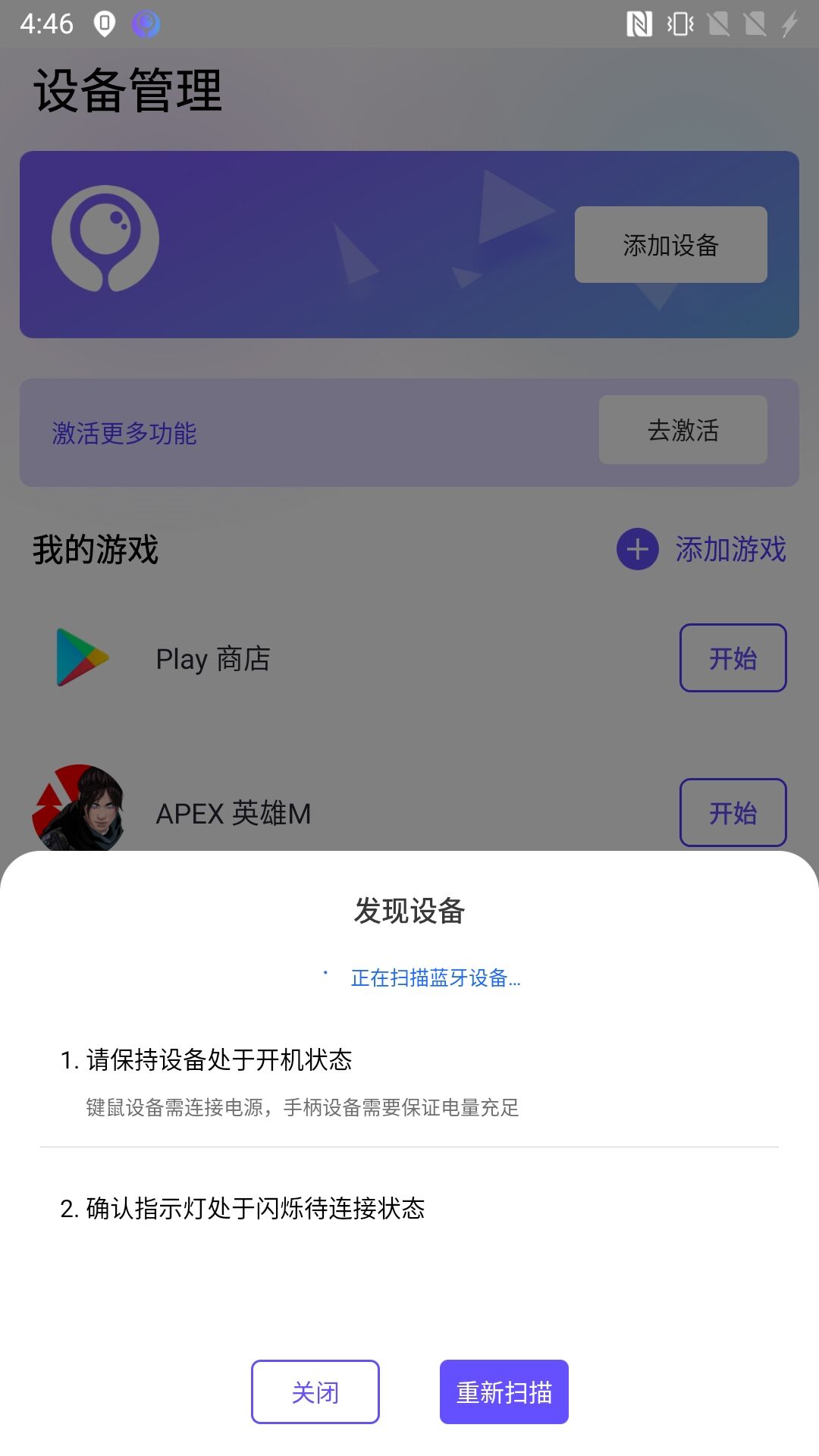
Task: Click 开始 next to APEX 英雄M
Action: pyautogui.click(x=732, y=813)
